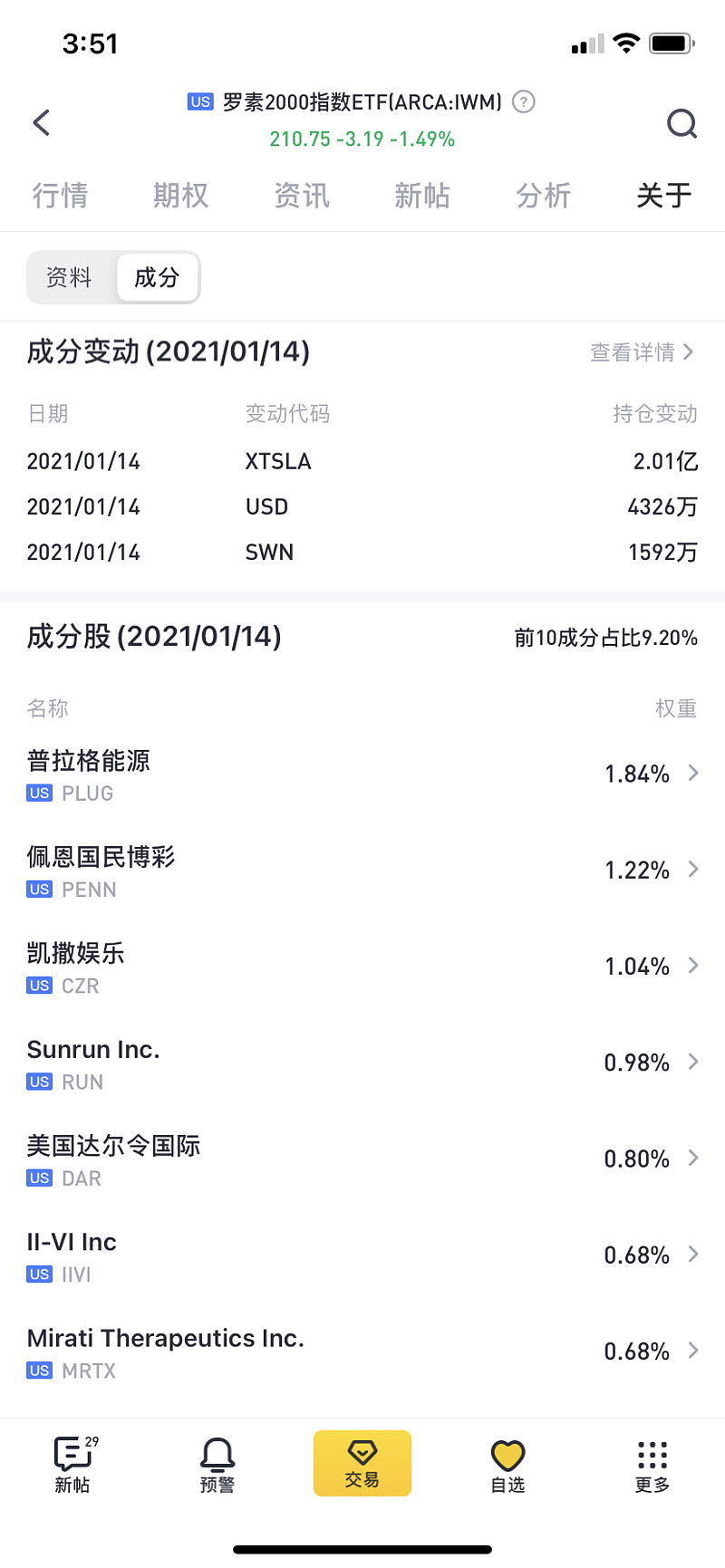Viewport: 725px width, 1568px height.
Task: Expand the PLUG row chevron
Action: (692, 774)
